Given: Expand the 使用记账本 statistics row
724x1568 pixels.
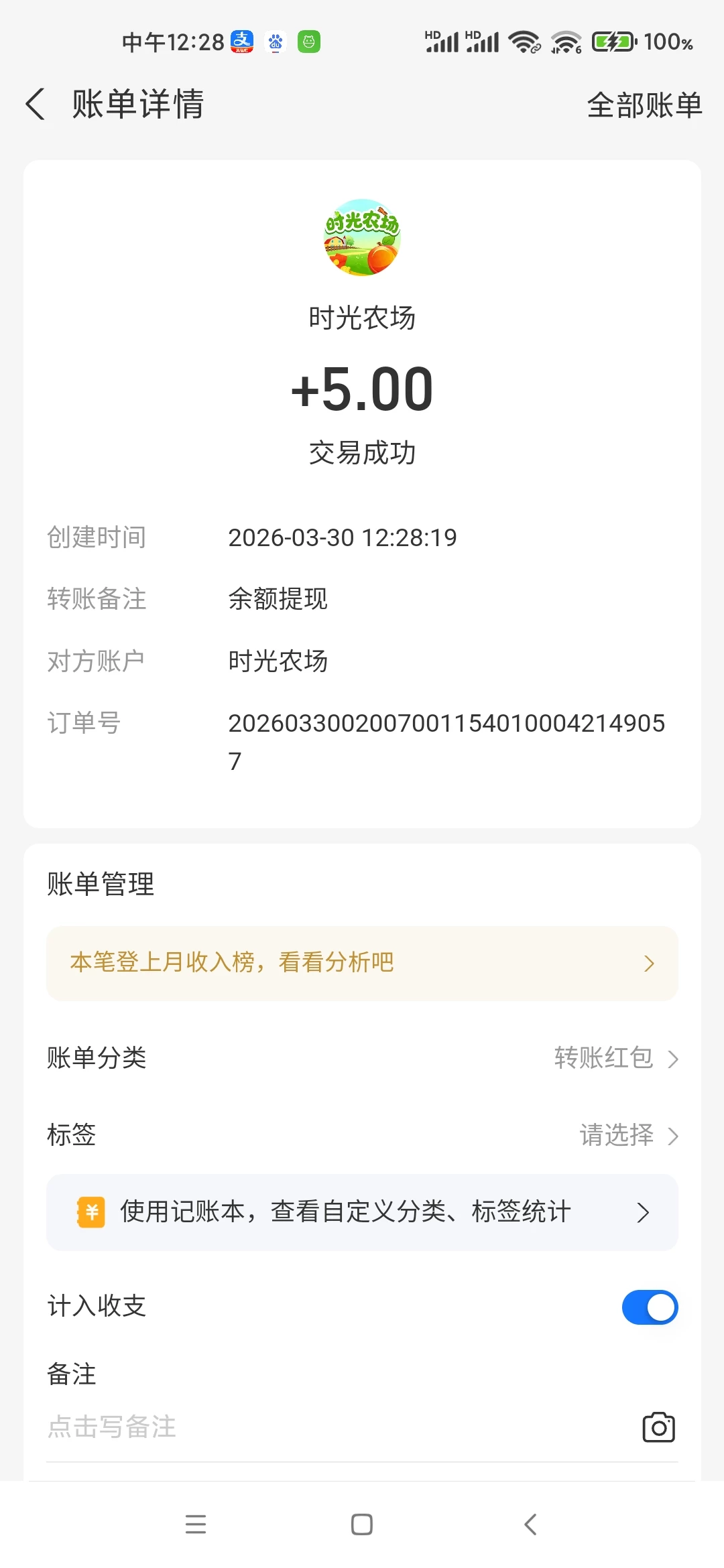Looking at the screenshot, I should pyautogui.click(x=362, y=1212).
